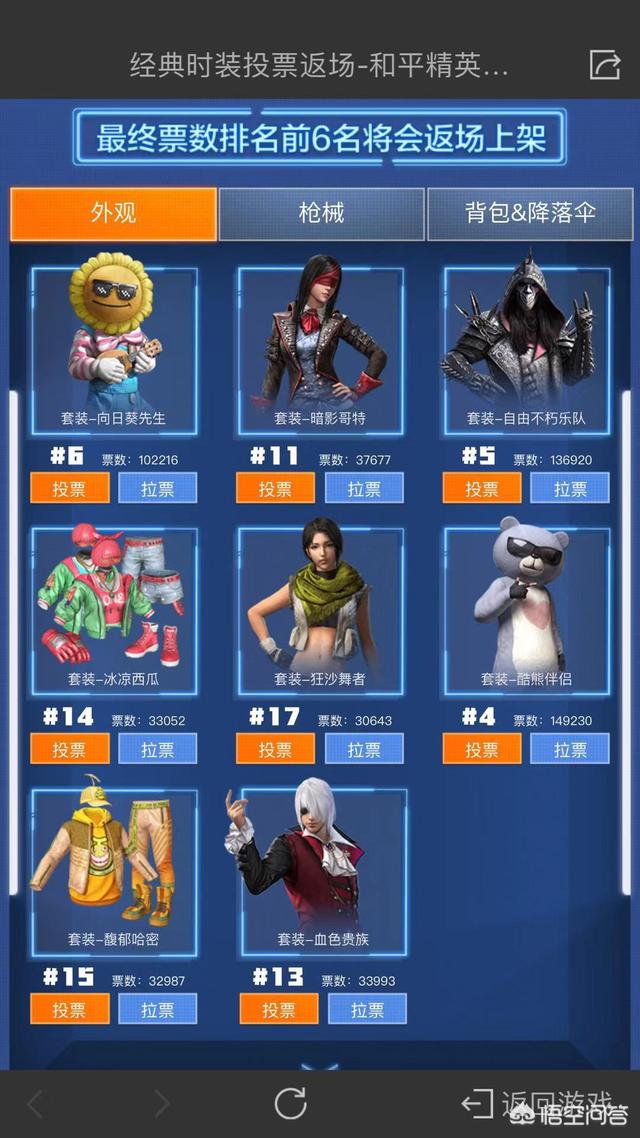Switch to the 背包&降落伞 tab

[x=530, y=214]
